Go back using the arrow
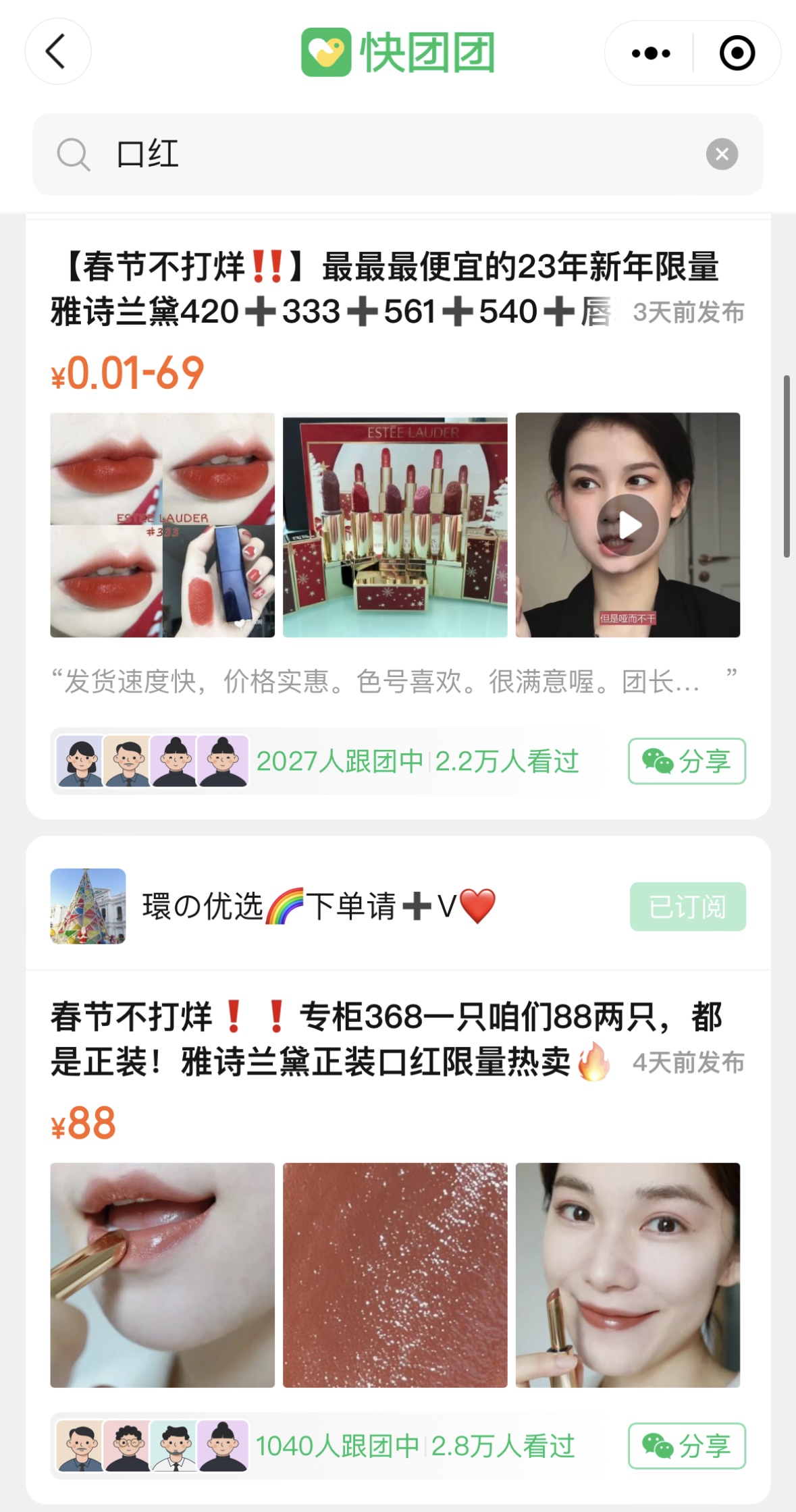This screenshot has height=1512, width=796. click(57, 52)
